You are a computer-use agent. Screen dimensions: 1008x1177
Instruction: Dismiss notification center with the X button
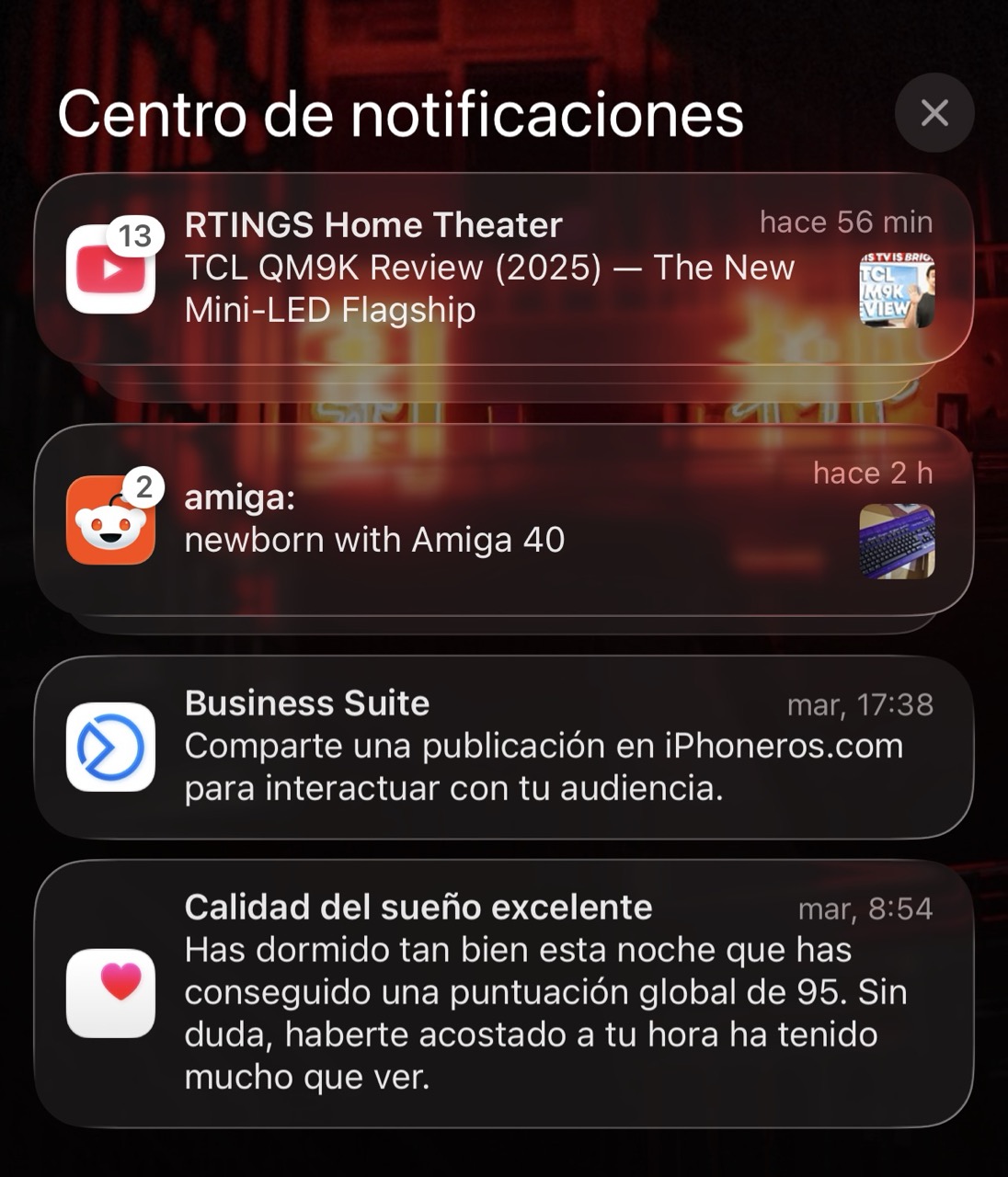click(934, 112)
